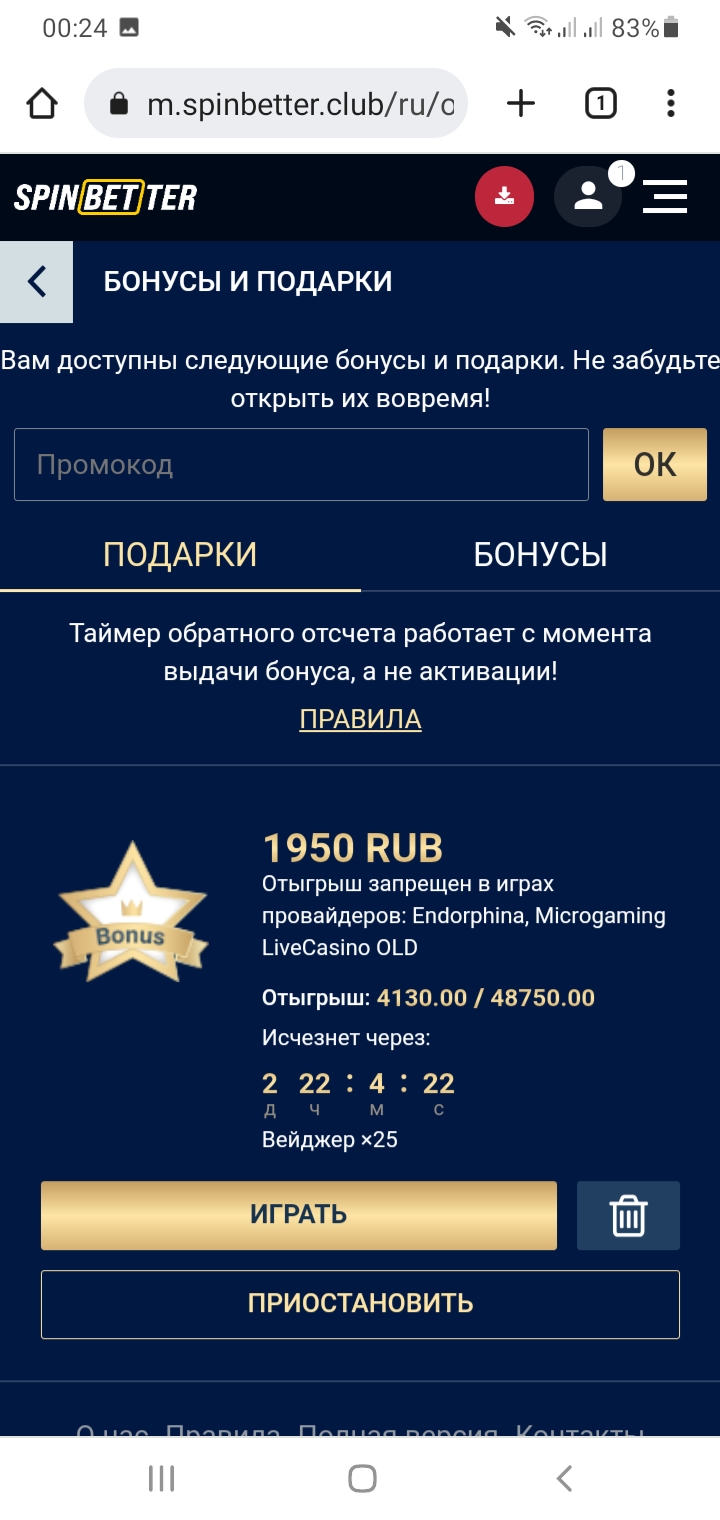Open the browser tab switcher
The width and height of the screenshot is (720, 1520).
(600, 103)
